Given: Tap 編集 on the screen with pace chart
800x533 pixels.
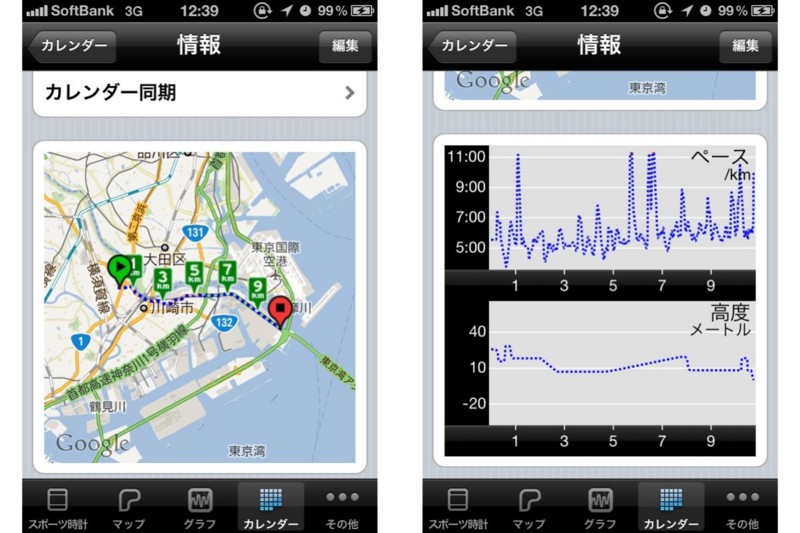Looking at the screenshot, I should click(x=745, y=46).
